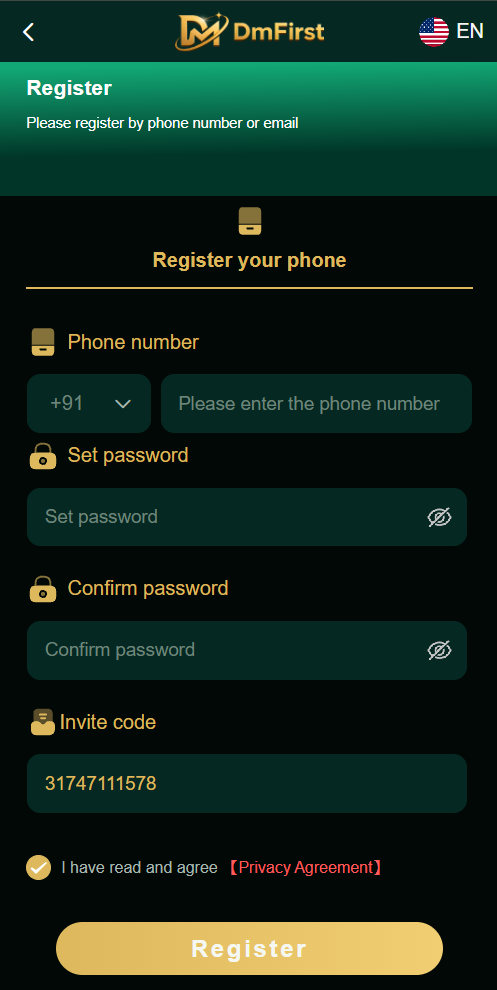Go back using the top-left arrow
Viewport: 497px width, 990px height.
click(28, 32)
